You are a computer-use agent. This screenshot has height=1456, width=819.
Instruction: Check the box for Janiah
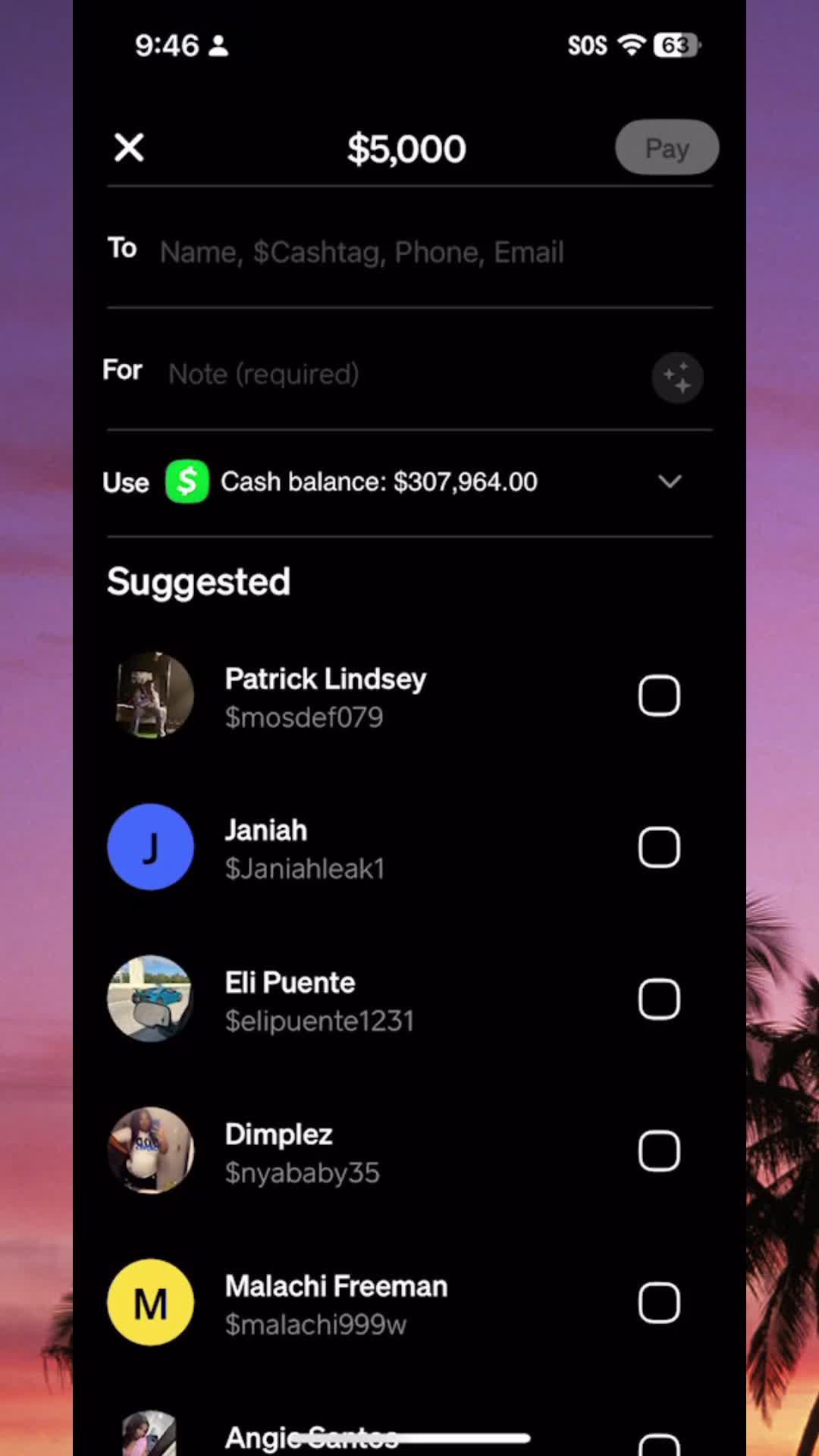[x=659, y=847]
